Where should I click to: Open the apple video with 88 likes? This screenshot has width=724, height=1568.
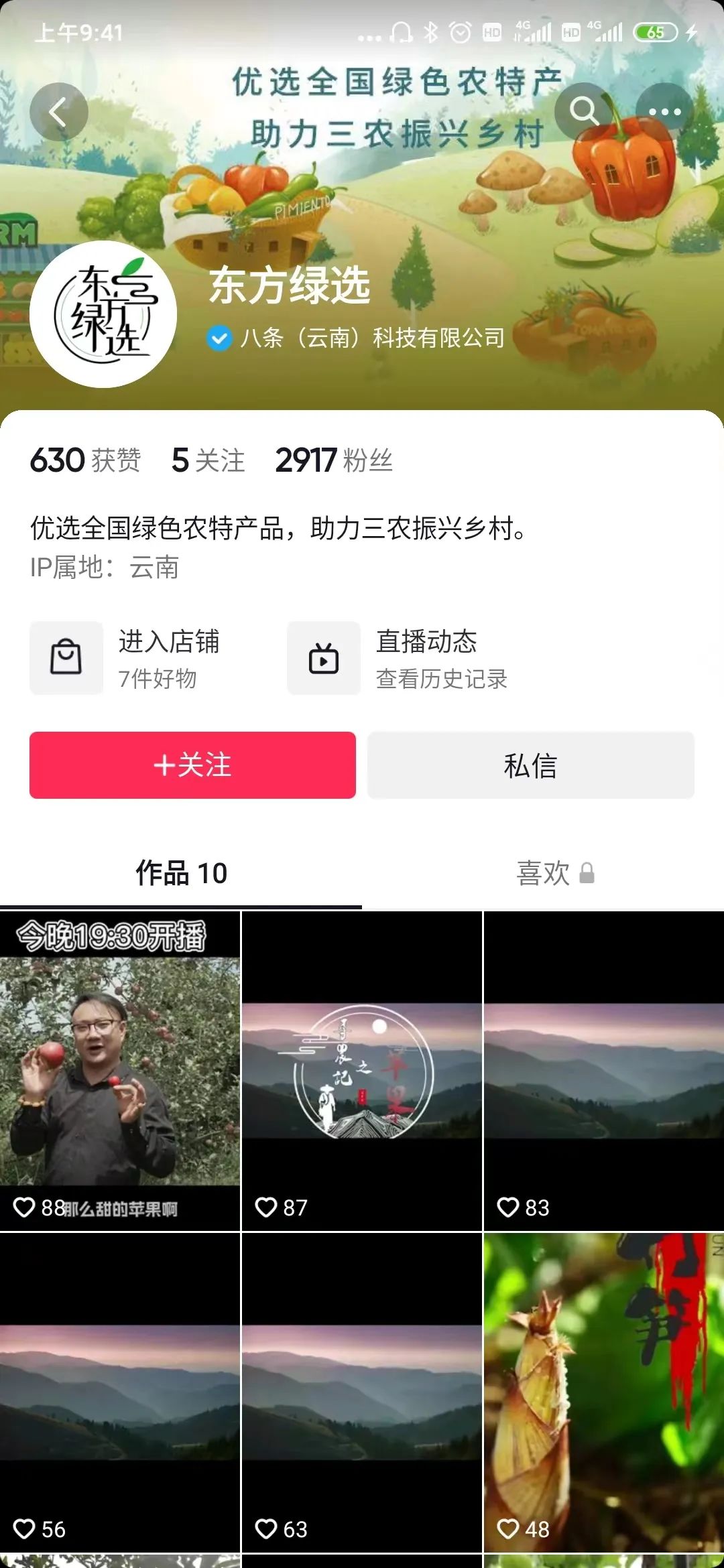(120, 1071)
